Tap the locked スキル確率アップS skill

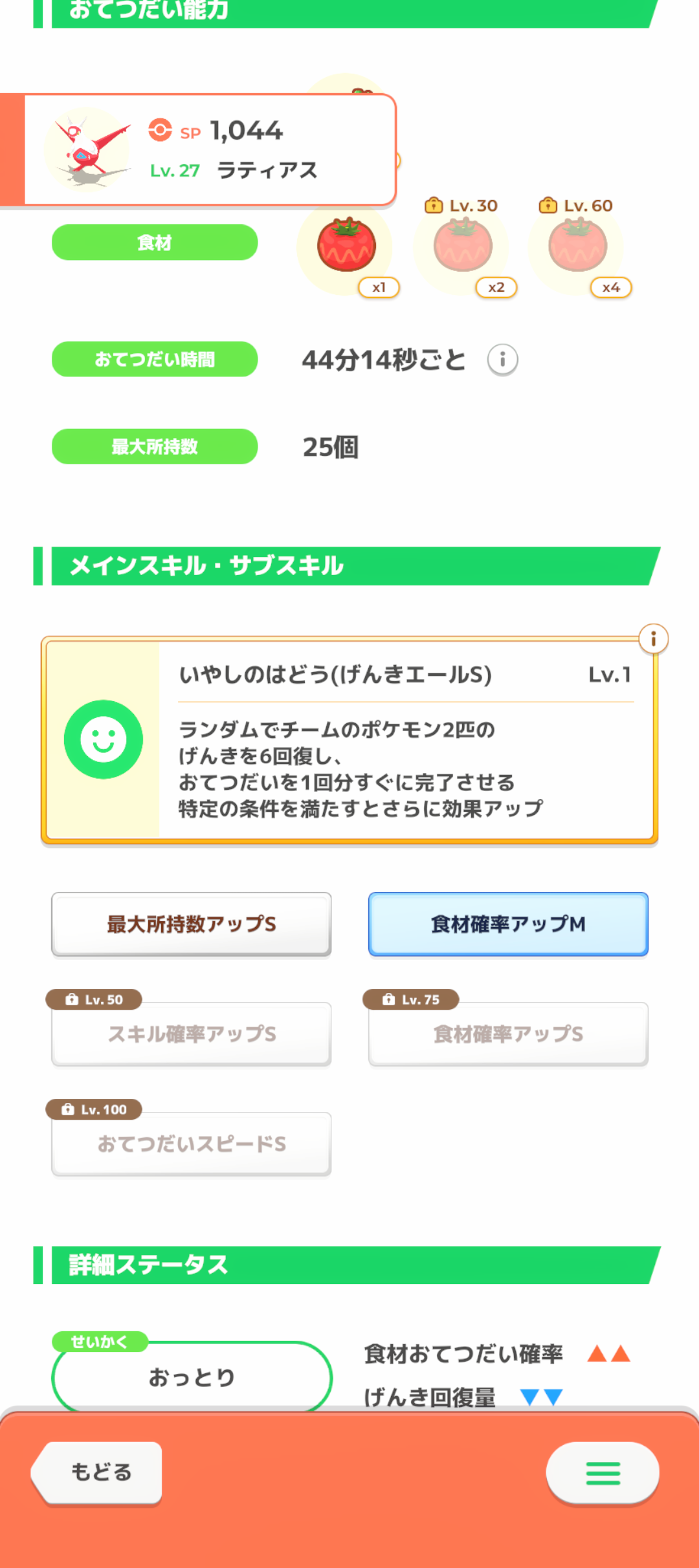pyautogui.click(x=192, y=1034)
